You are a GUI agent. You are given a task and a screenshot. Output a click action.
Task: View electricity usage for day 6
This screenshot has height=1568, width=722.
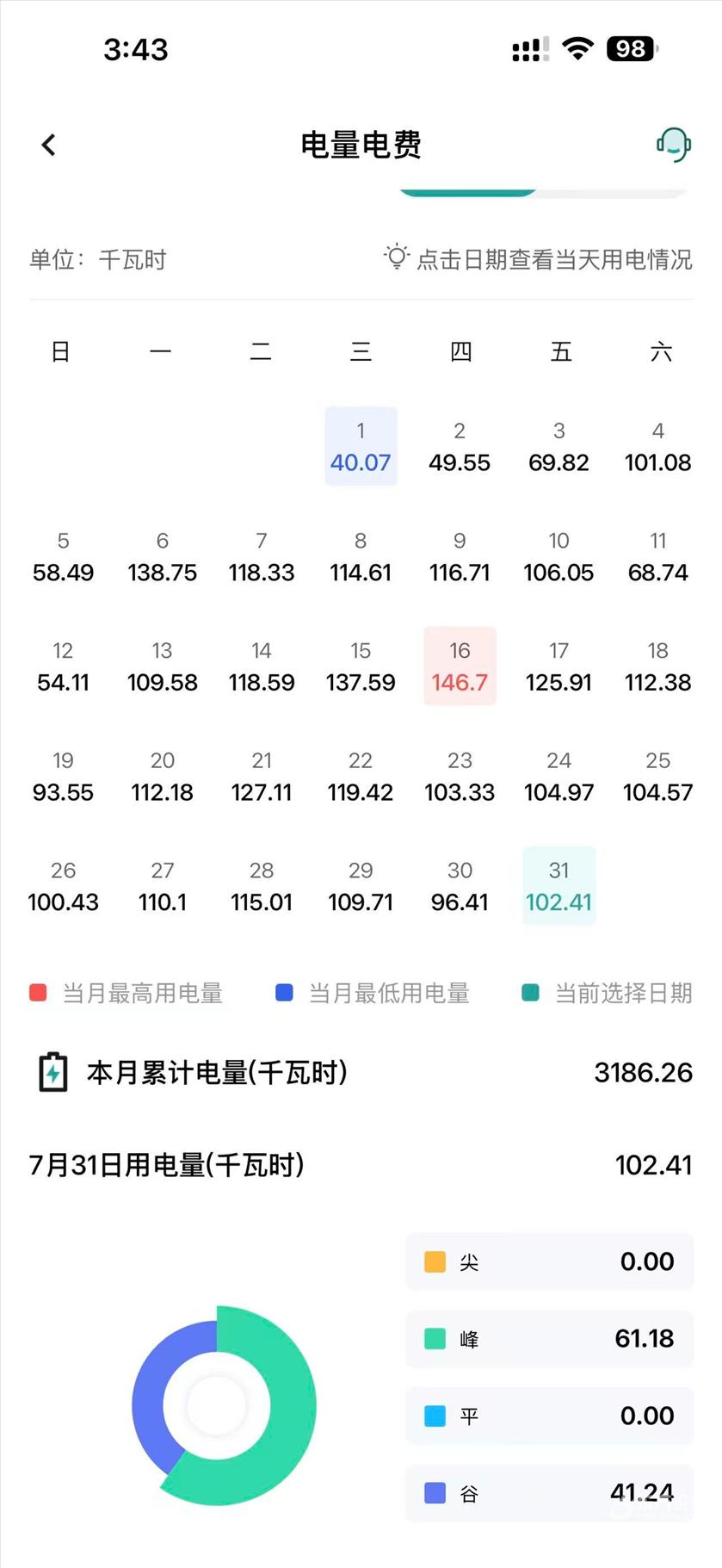coord(162,556)
